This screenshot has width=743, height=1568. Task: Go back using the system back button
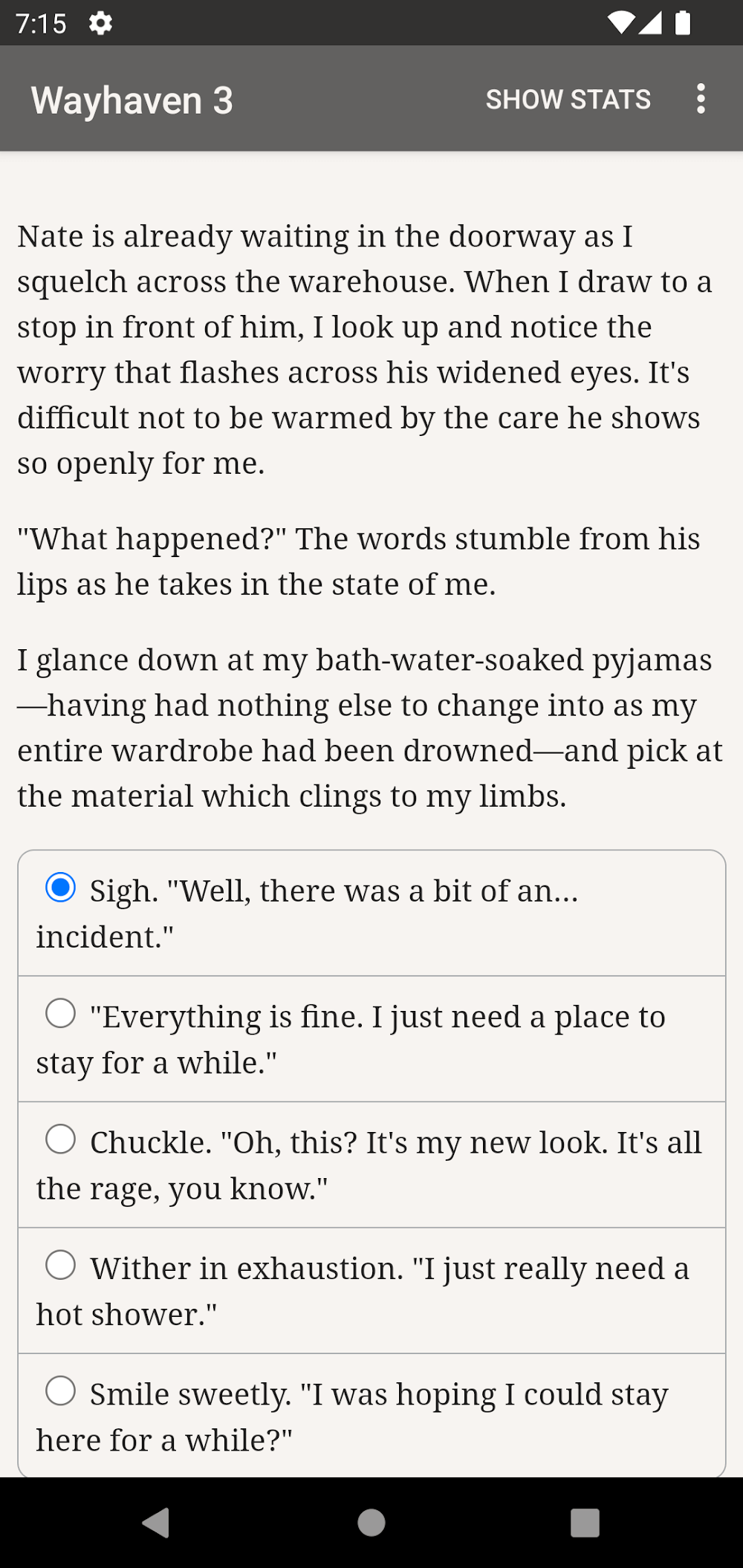point(156,1523)
